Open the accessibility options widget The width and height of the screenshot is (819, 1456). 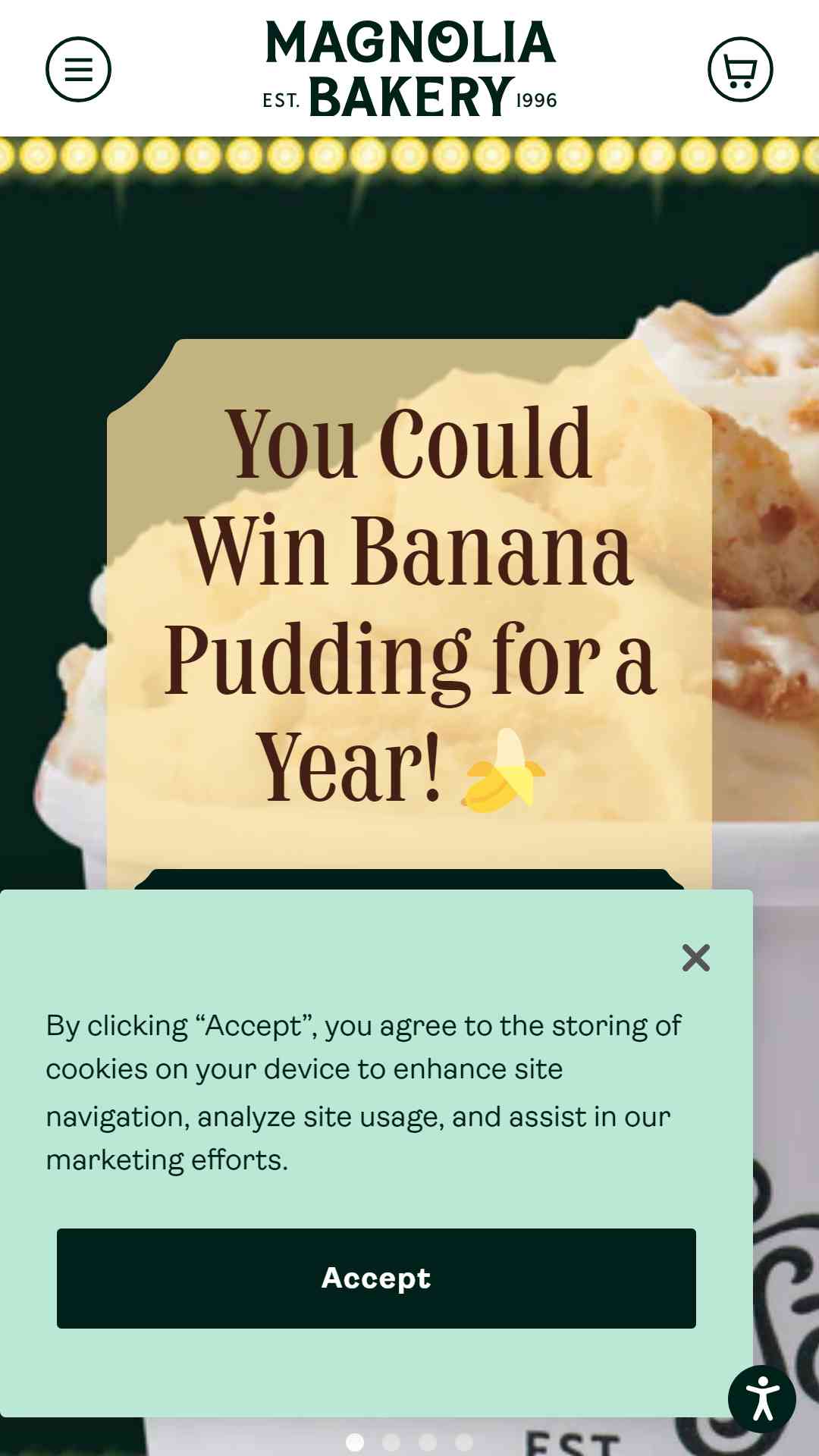[762, 1399]
